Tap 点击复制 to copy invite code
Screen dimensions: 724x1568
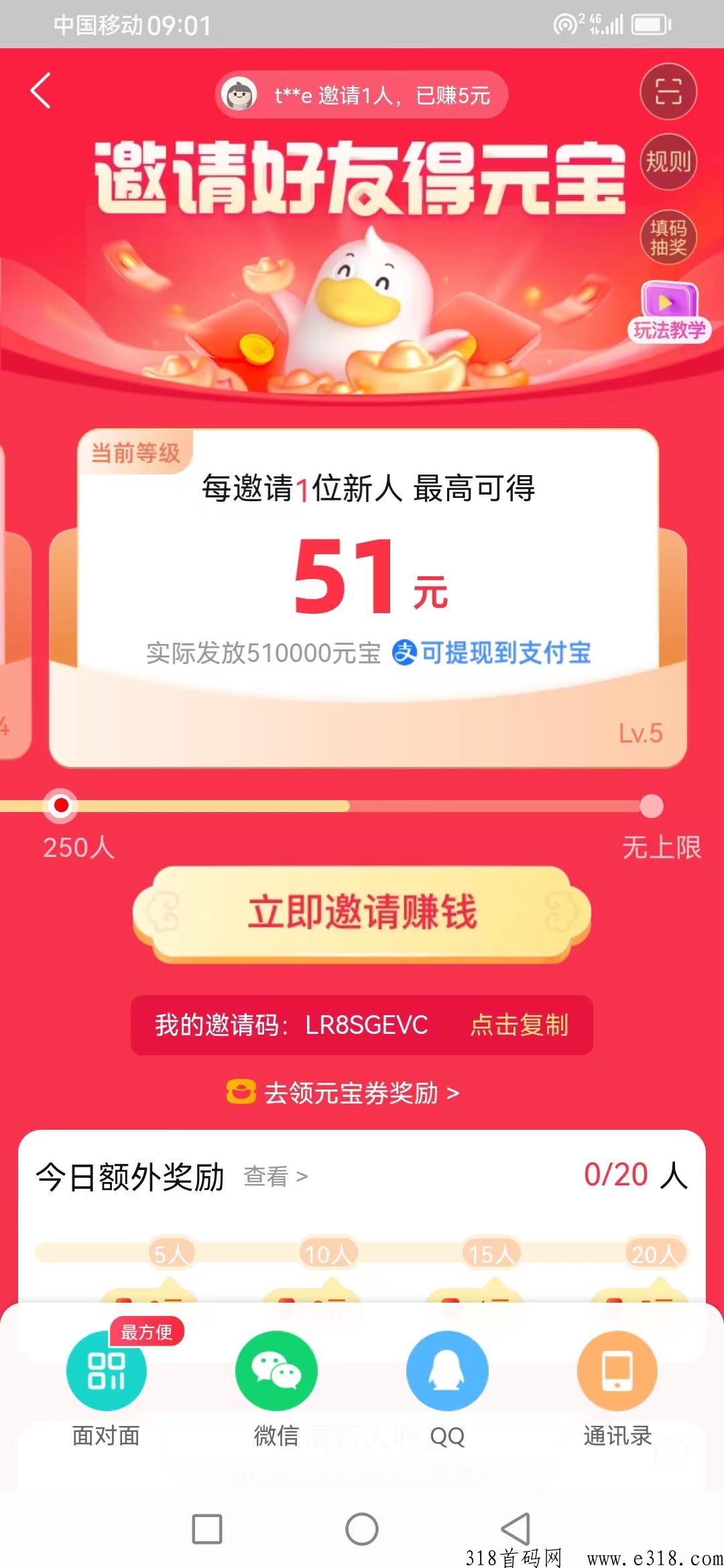519,1025
